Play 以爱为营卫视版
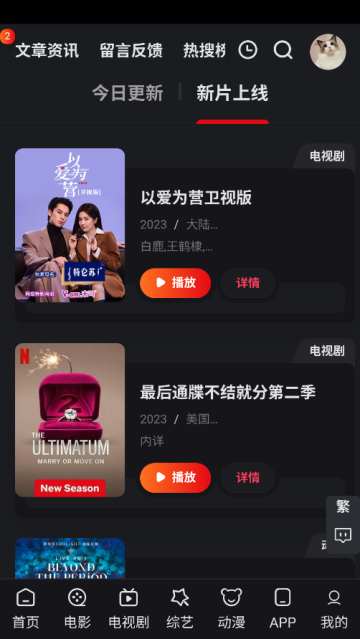360x639 pixels. coord(175,283)
